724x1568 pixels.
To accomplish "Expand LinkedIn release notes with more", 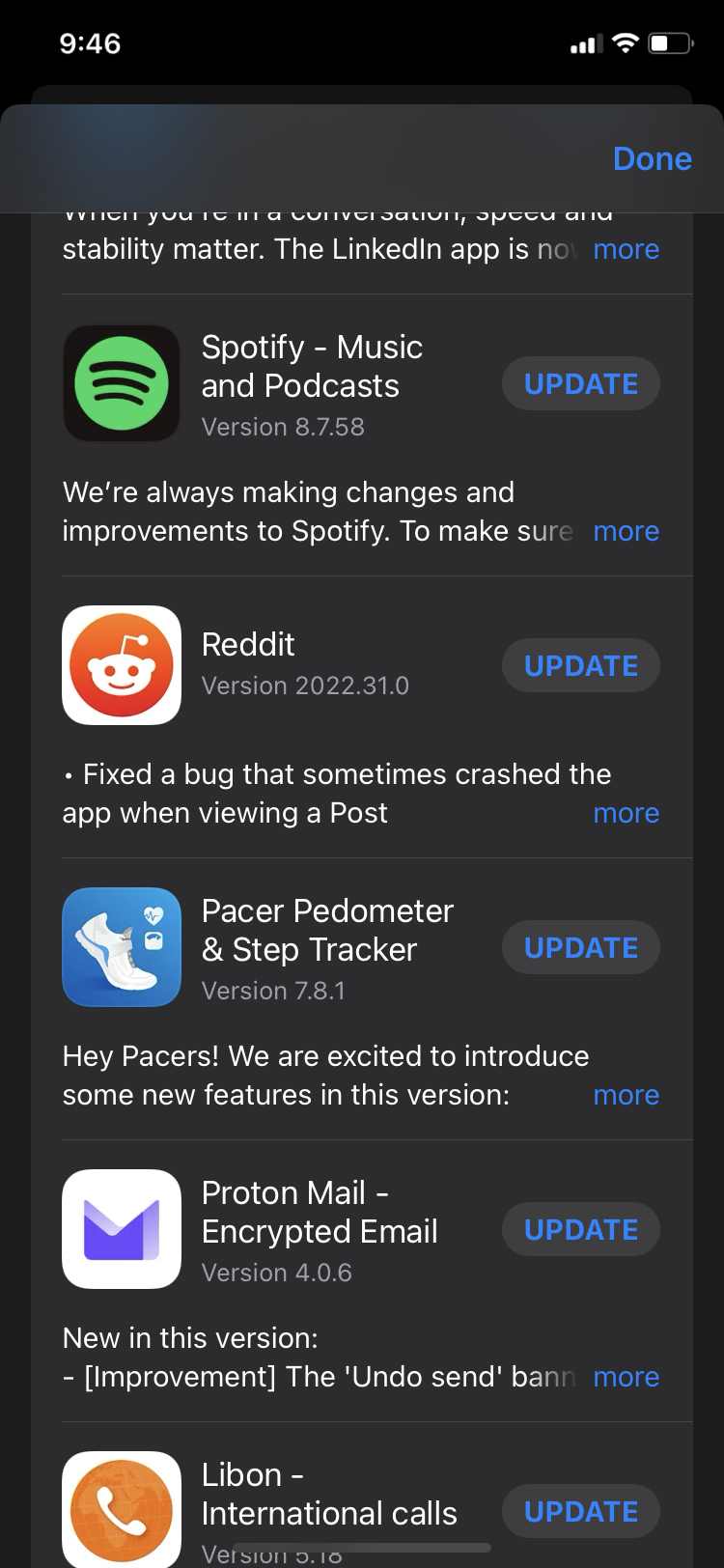I will point(626,249).
